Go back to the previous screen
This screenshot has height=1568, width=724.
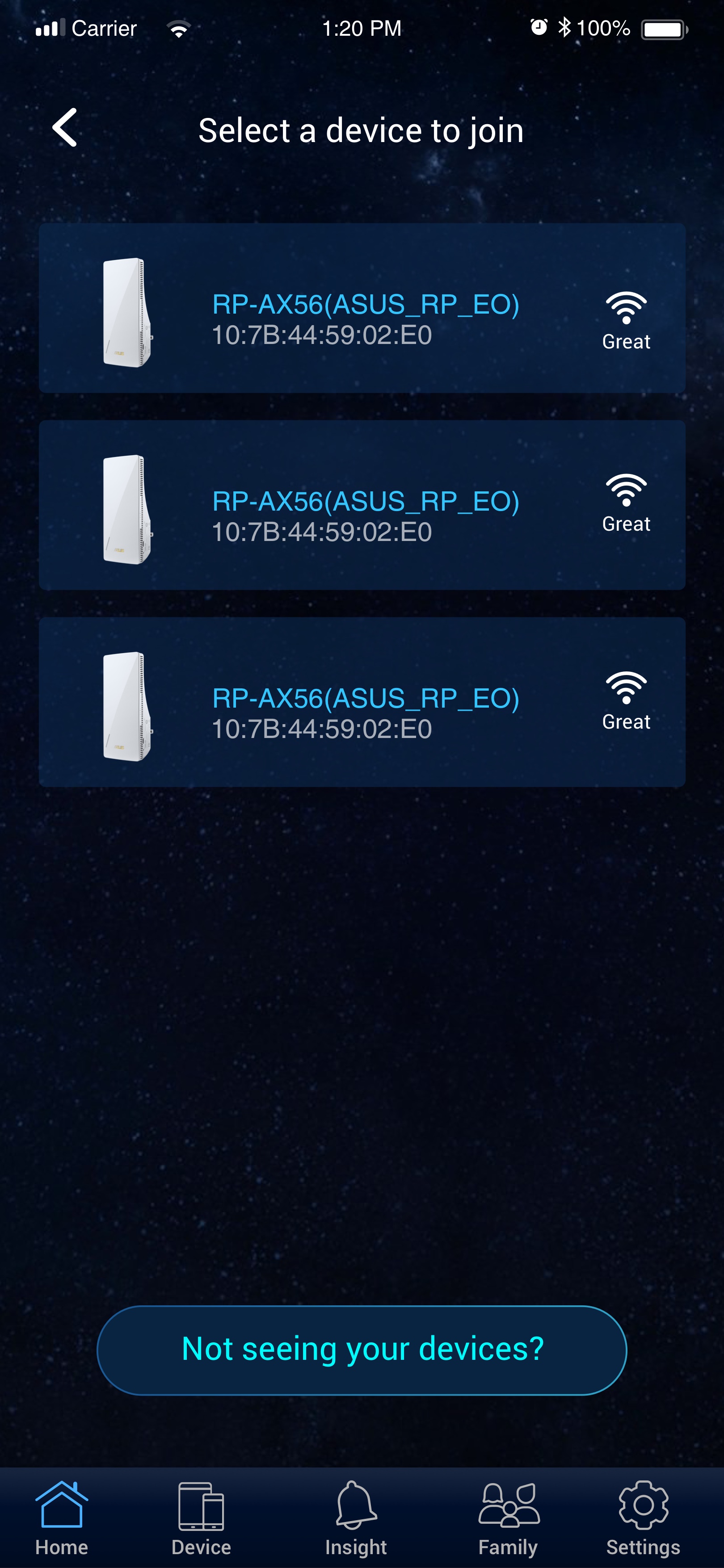point(65,128)
